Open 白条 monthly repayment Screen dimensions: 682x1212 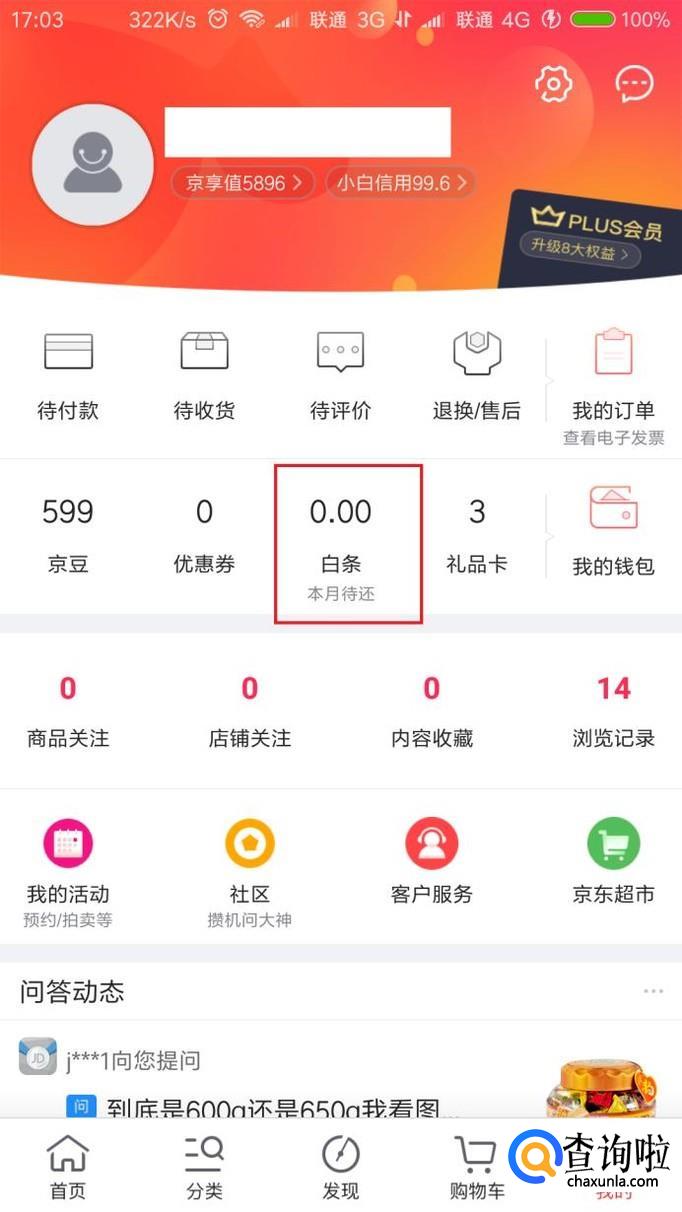347,543
